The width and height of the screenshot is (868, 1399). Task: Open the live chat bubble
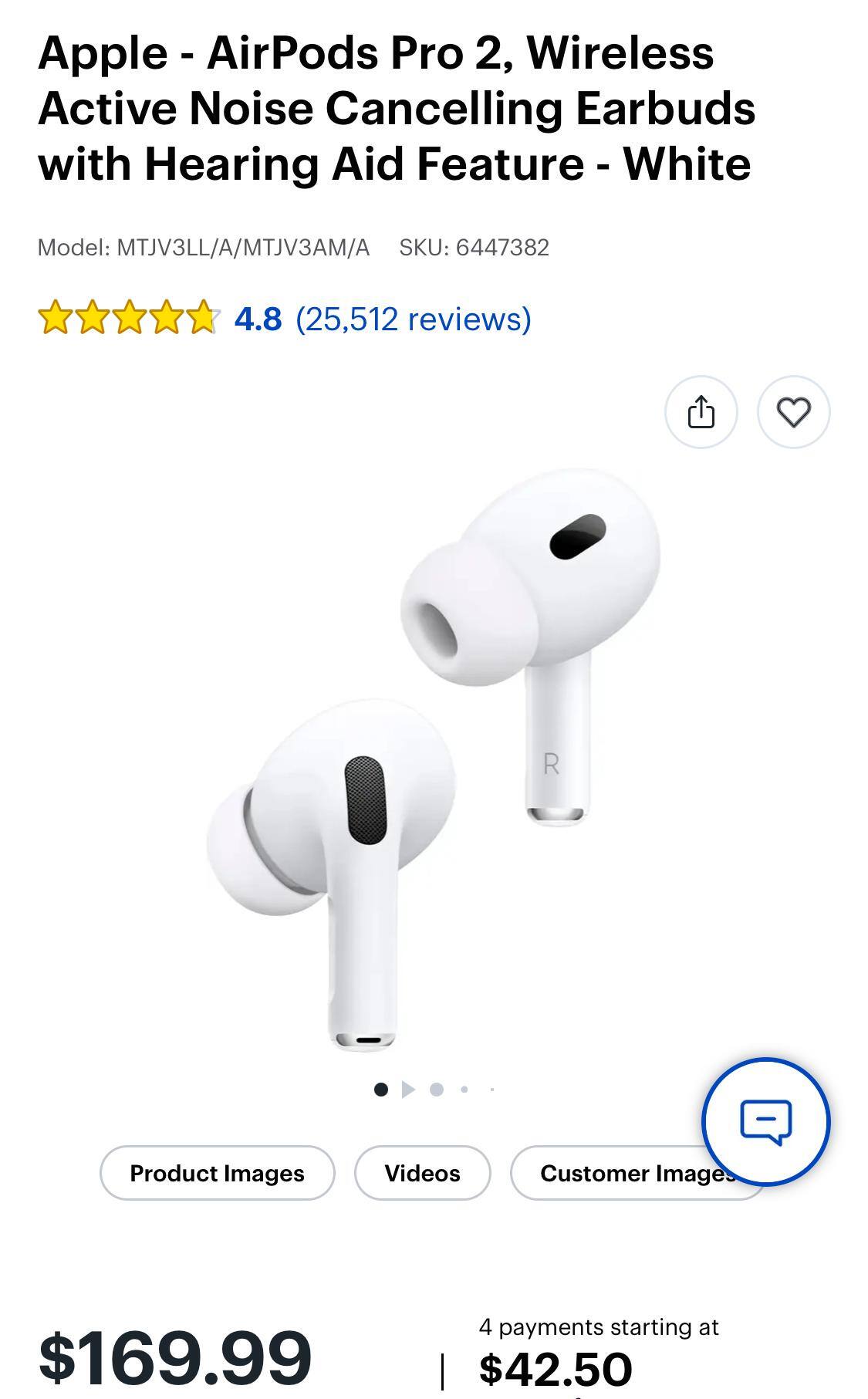[765, 1121]
